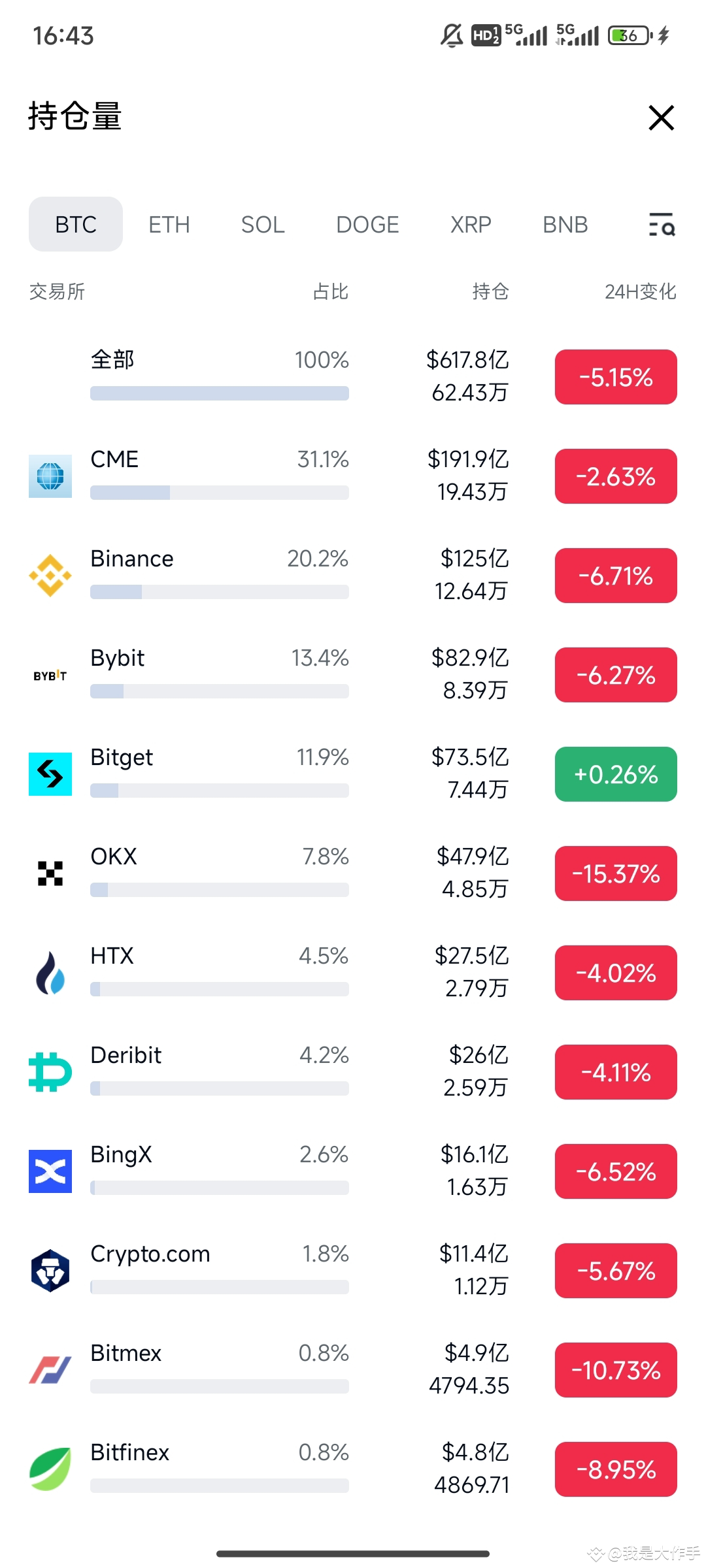The image size is (706, 1568).
Task: Switch to the ETH tab
Action: [x=169, y=224]
